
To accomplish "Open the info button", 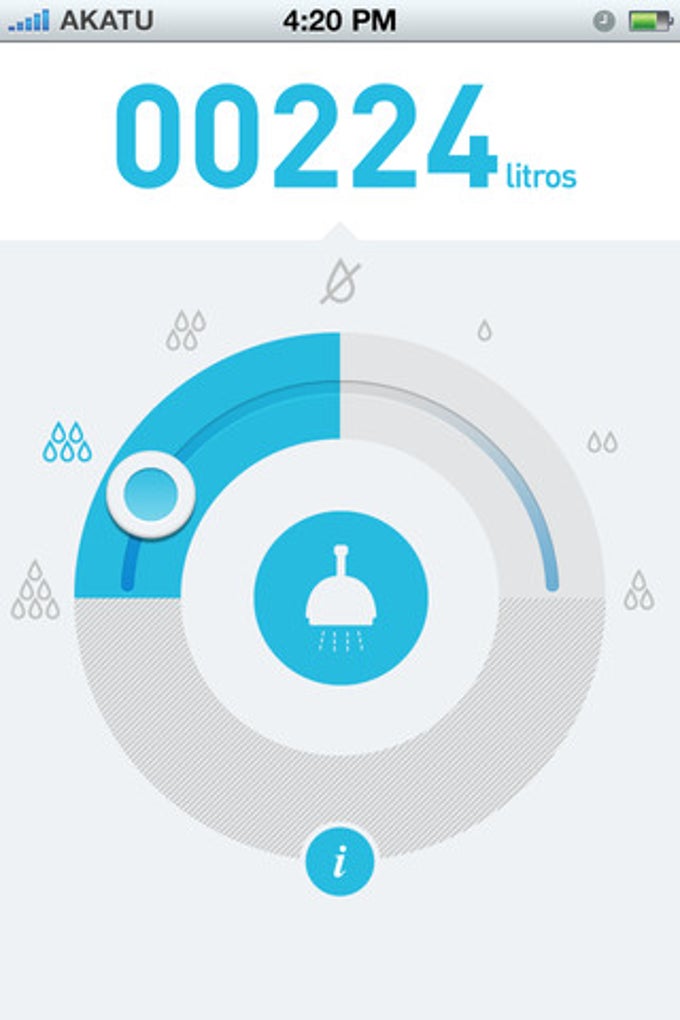I will [340, 861].
